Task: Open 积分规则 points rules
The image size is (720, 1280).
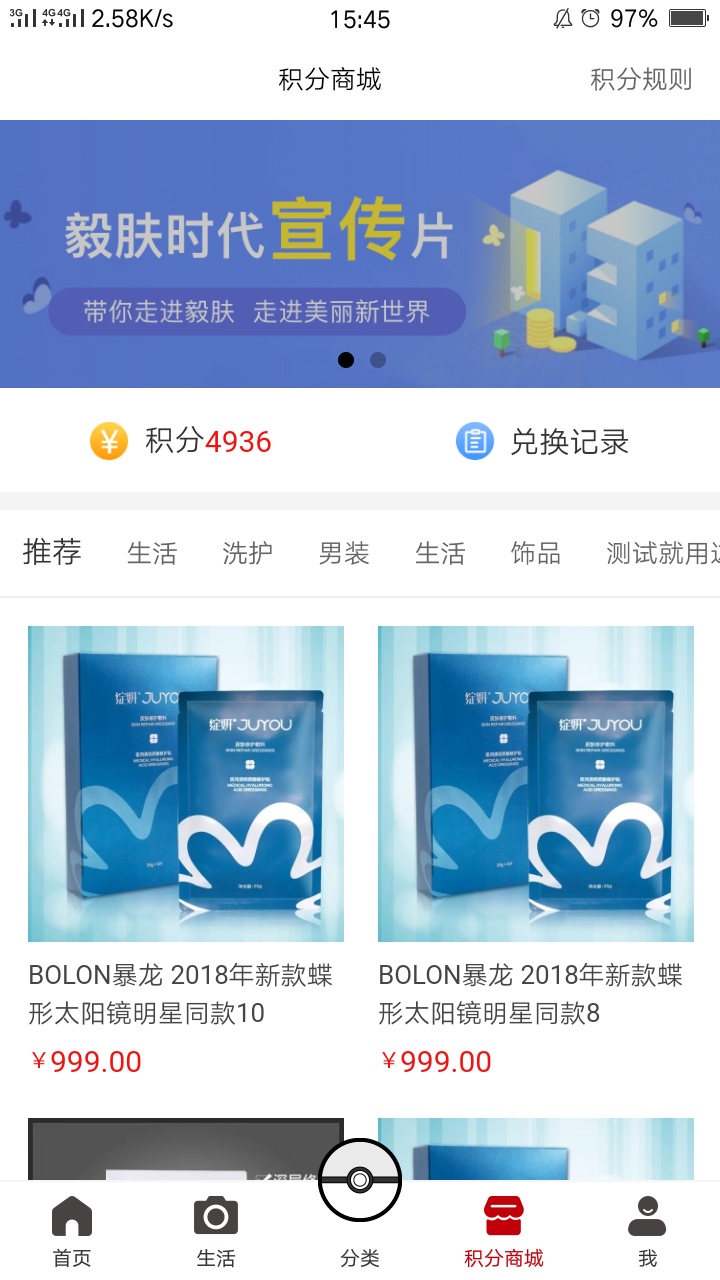Action: click(x=640, y=80)
